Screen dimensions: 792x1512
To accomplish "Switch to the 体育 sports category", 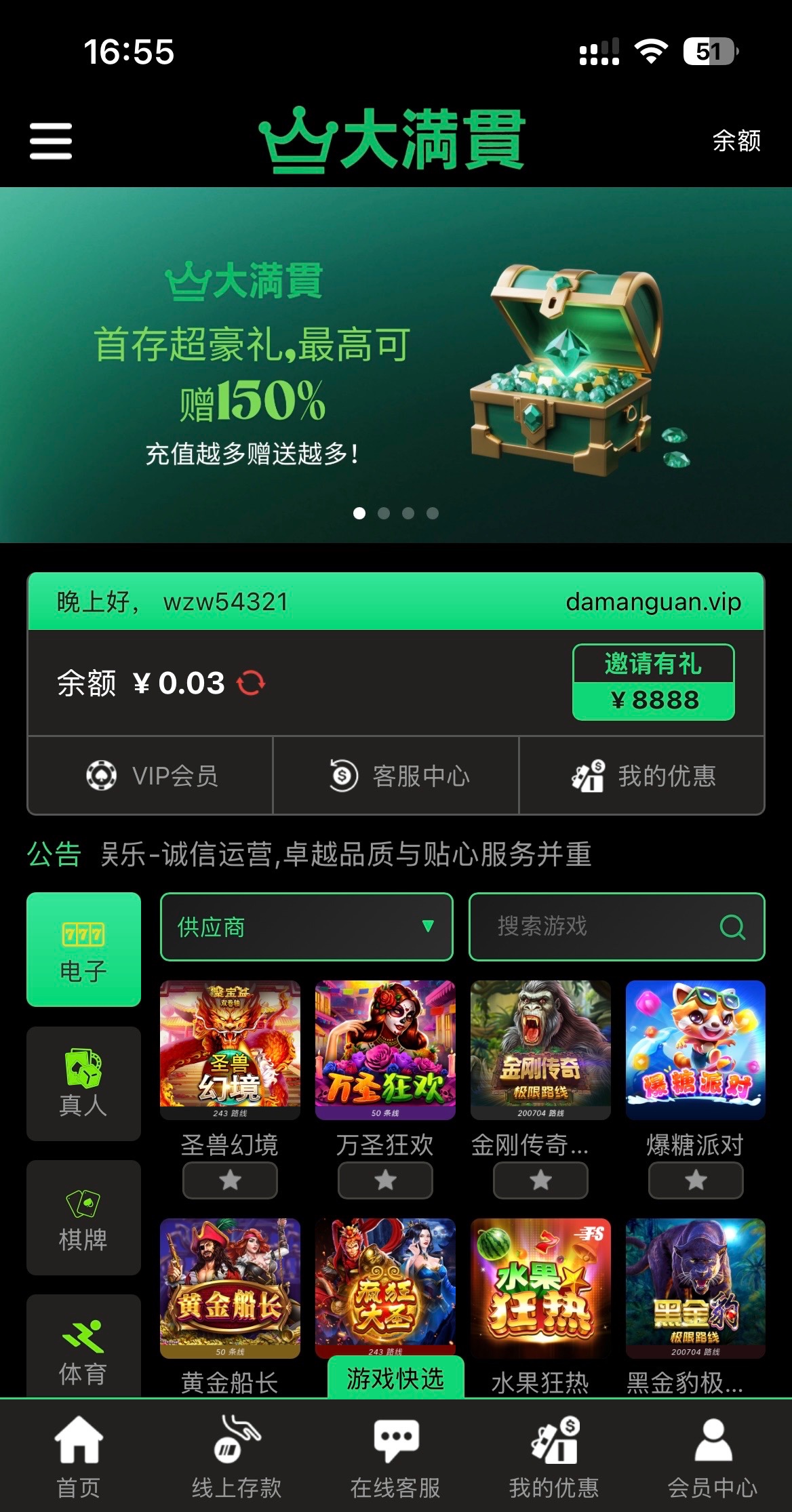I will (x=83, y=1349).
